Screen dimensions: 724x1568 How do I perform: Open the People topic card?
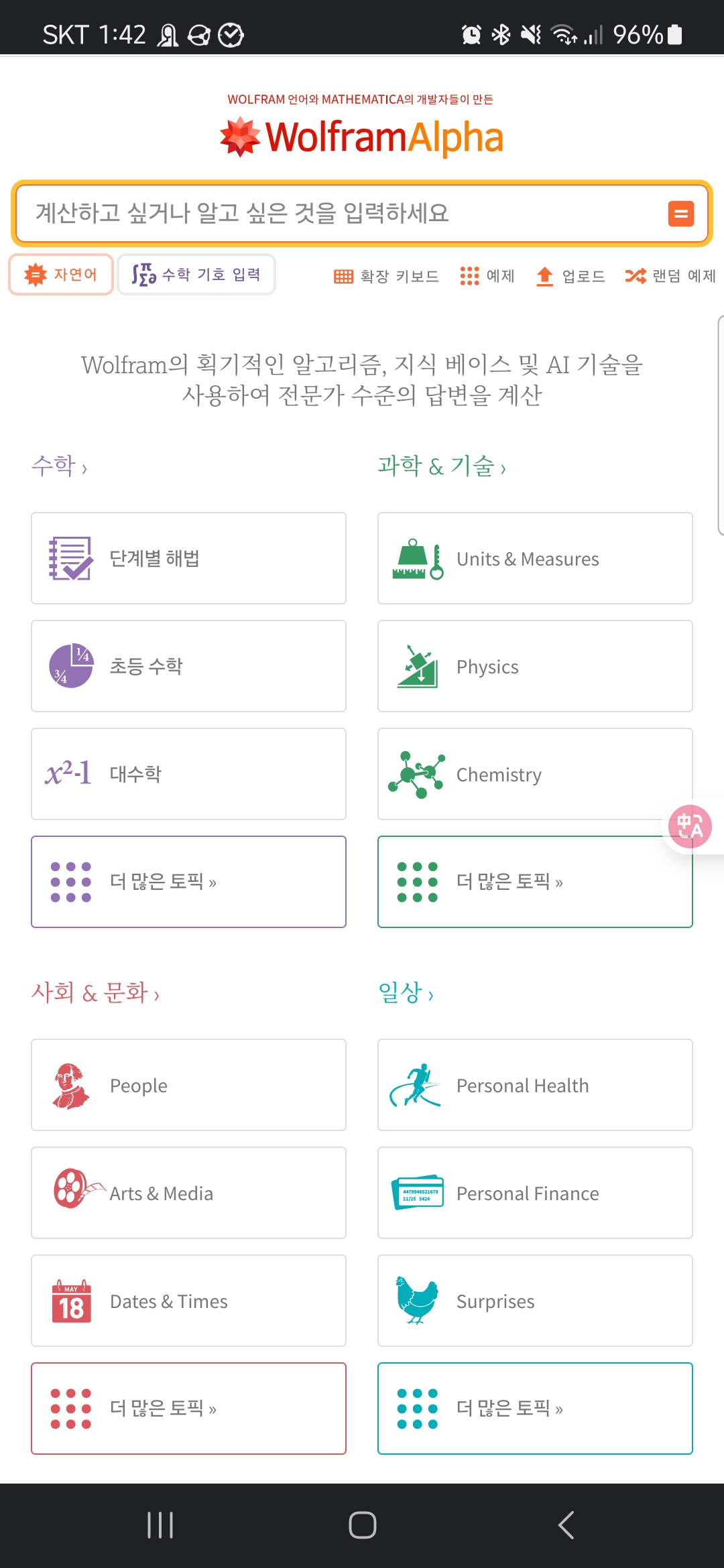point(188,1085)
